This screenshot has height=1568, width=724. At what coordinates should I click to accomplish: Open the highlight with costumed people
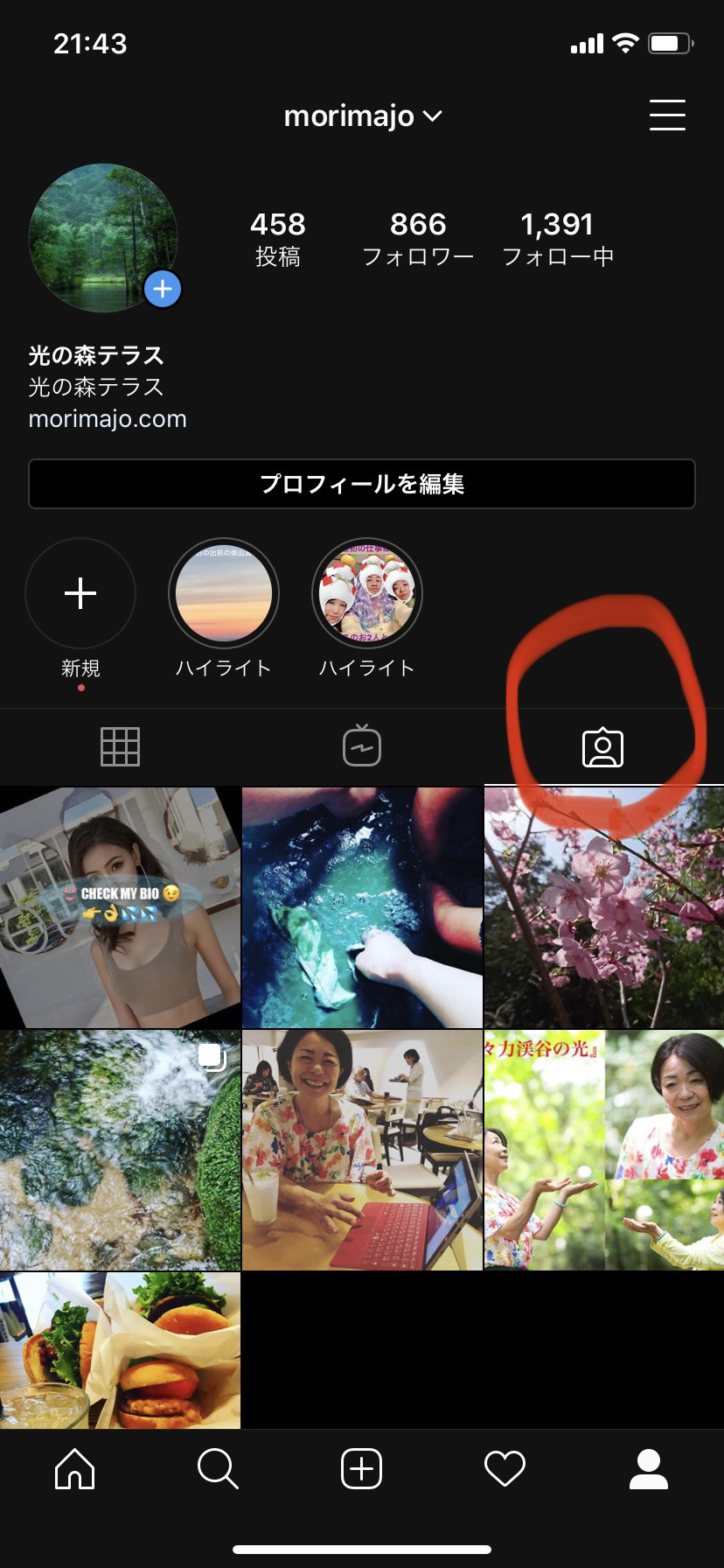tap(367, 594)
